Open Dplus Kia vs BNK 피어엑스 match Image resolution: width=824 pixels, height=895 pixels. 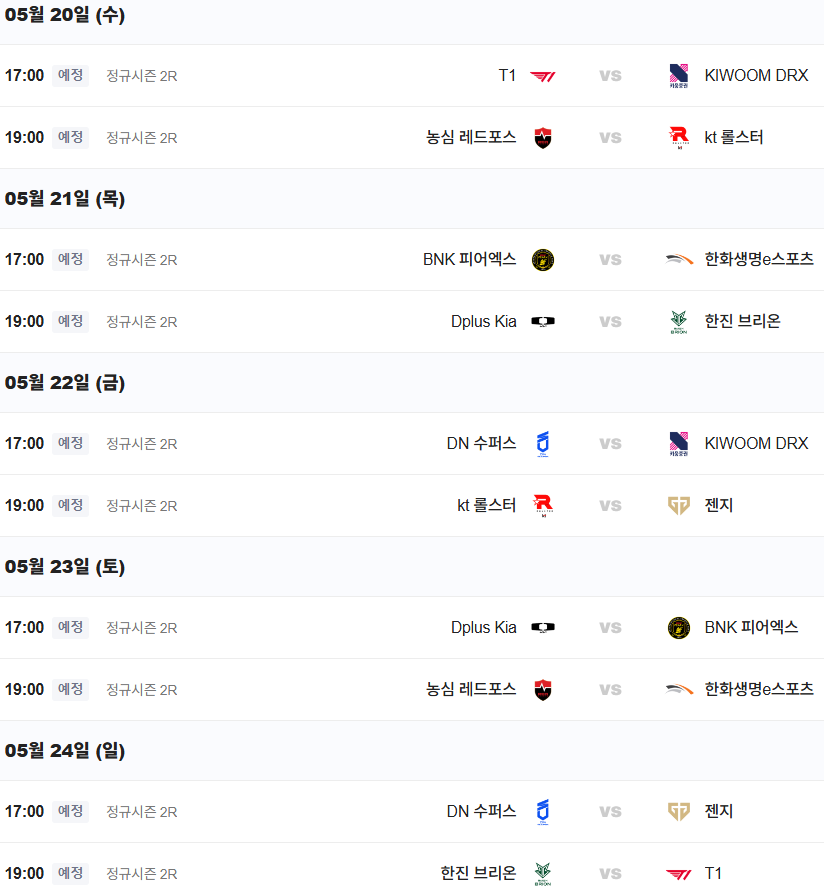[x=412, y=627]
